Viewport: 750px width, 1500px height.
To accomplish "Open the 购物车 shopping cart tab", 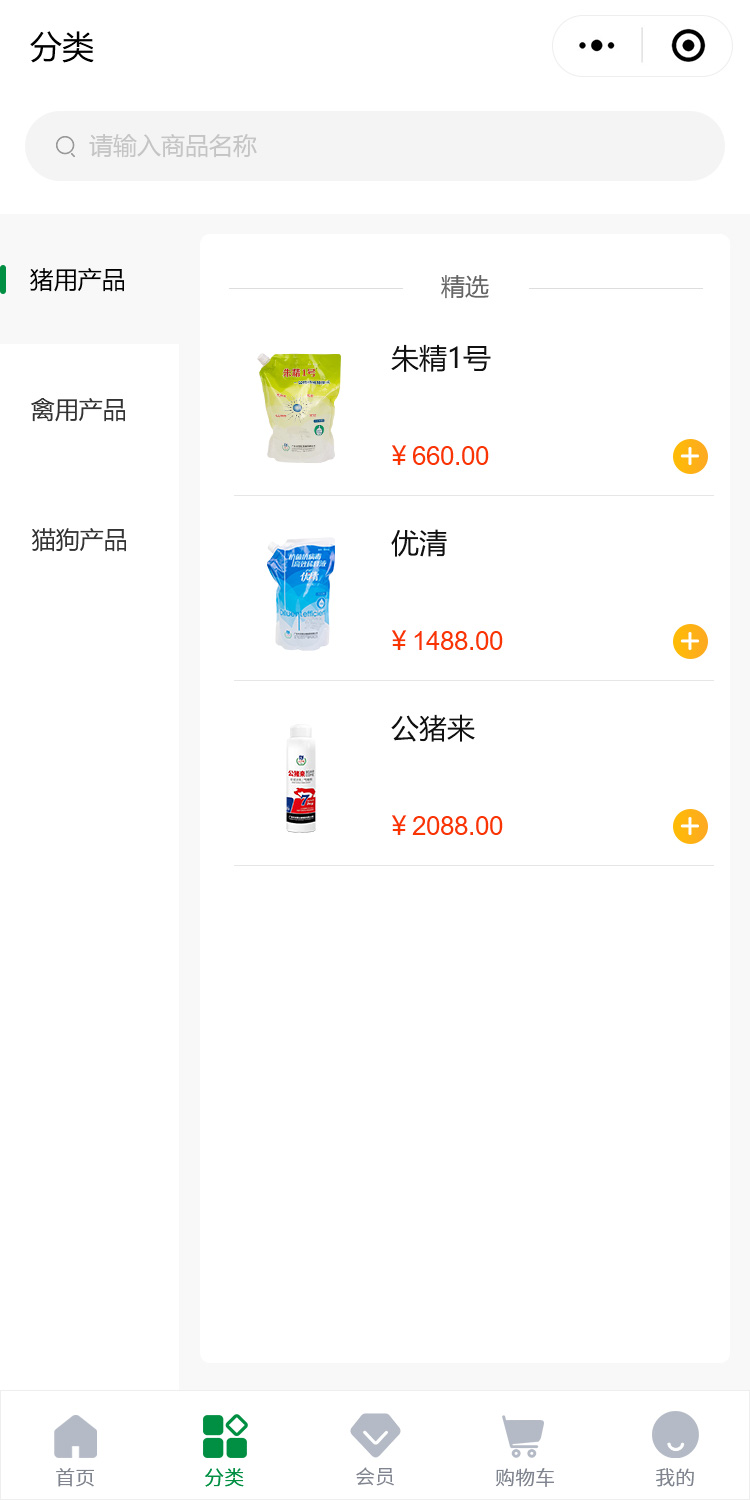I will pyautogui.click(x=524, y=1448).
